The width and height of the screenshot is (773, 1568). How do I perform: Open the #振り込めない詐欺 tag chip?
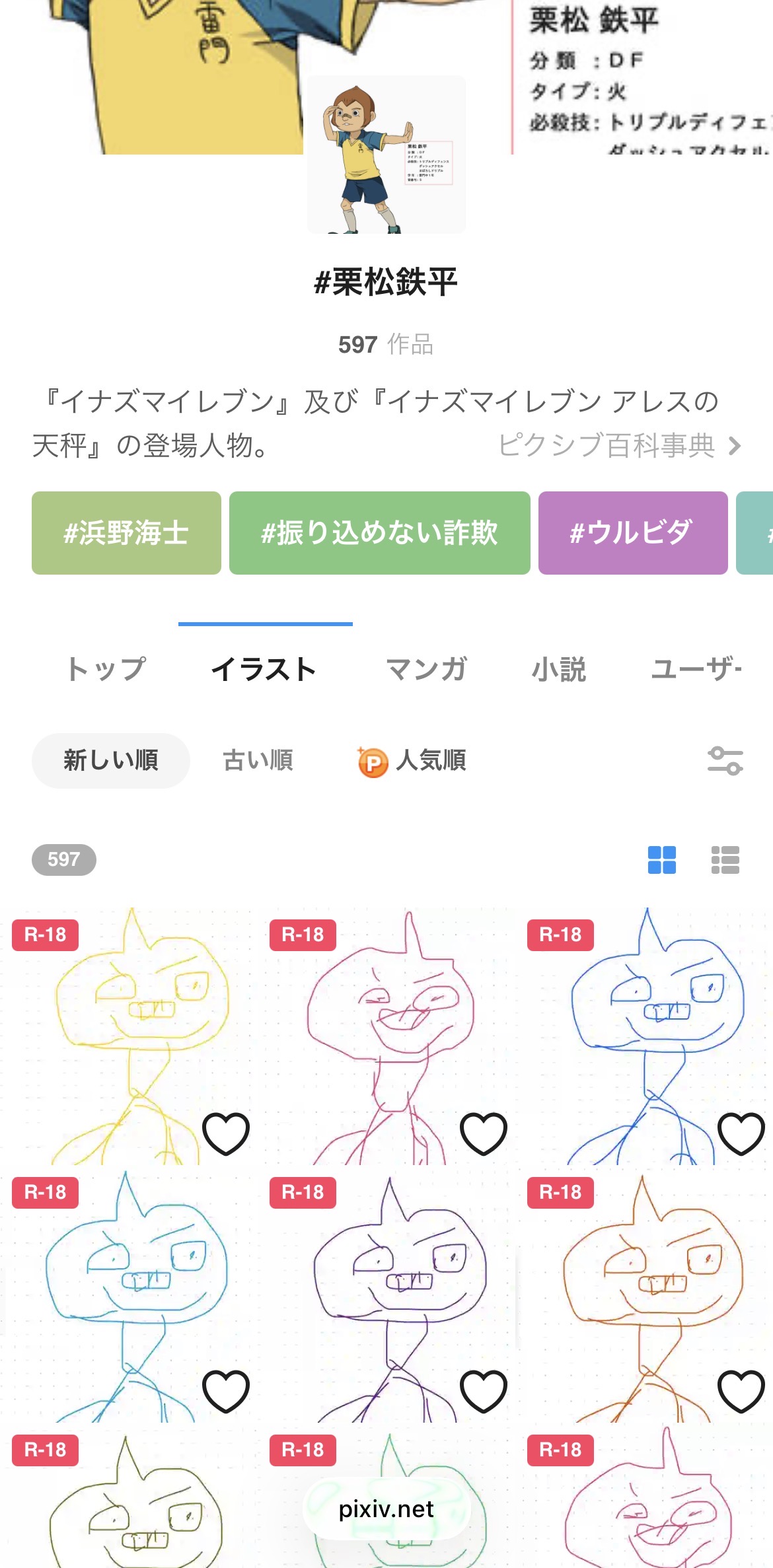379,533
